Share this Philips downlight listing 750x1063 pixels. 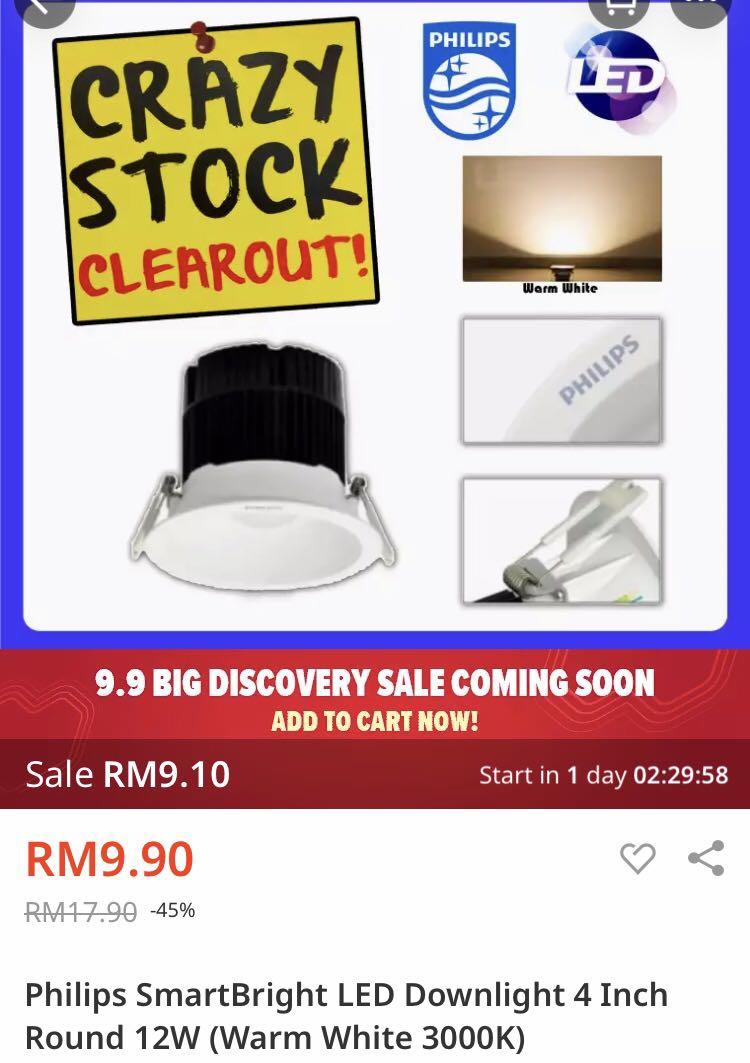(x=706, y=858)
